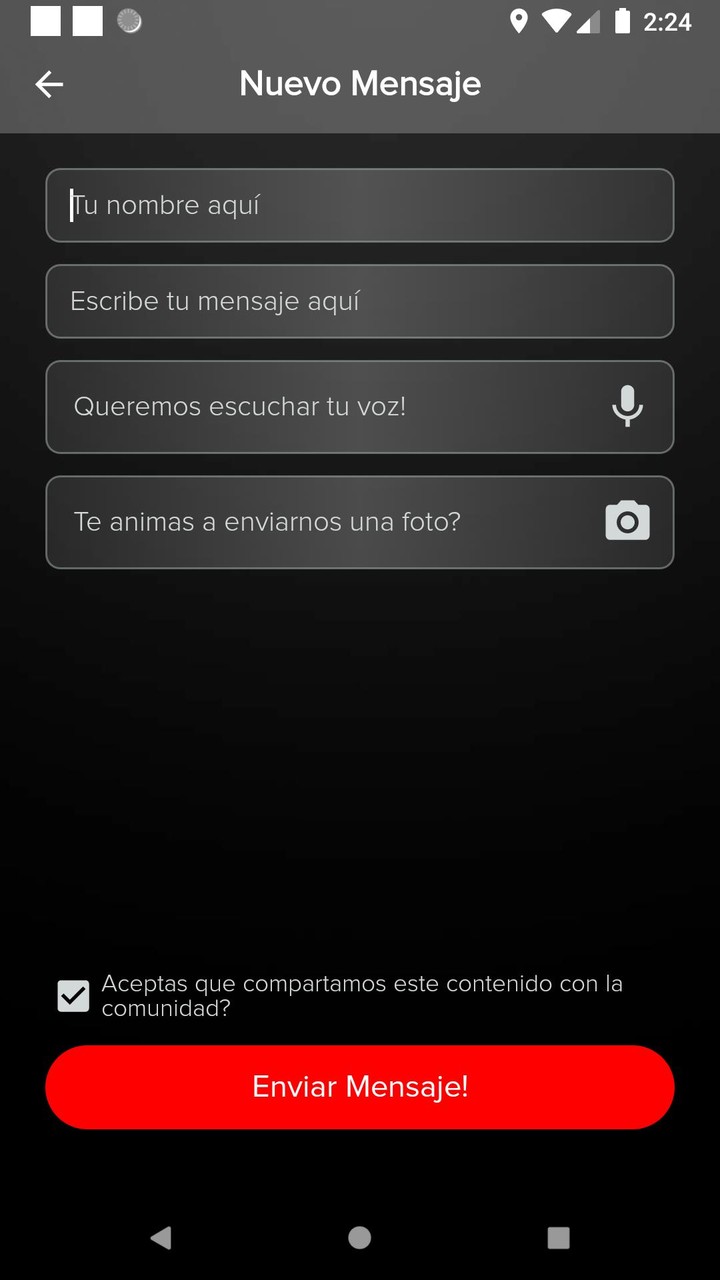Uncheck the community sharing consent checkbox
Screen dimensions: 720x1280
(72, 995)
